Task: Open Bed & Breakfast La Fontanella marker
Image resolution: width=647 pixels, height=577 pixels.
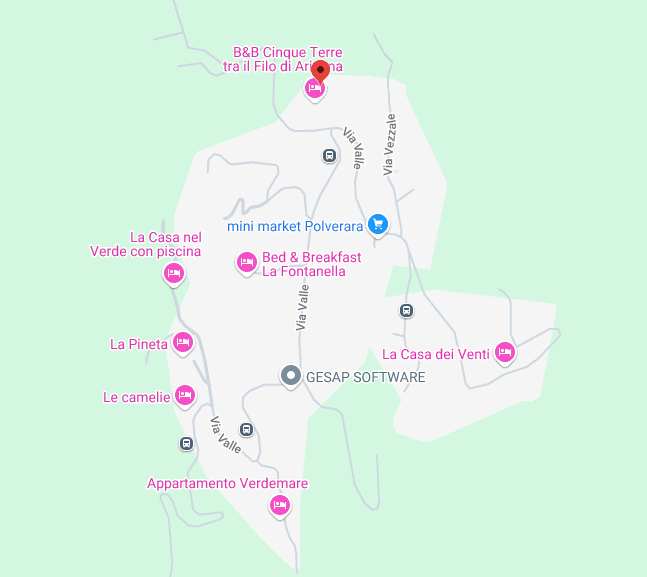Action: 246,263
